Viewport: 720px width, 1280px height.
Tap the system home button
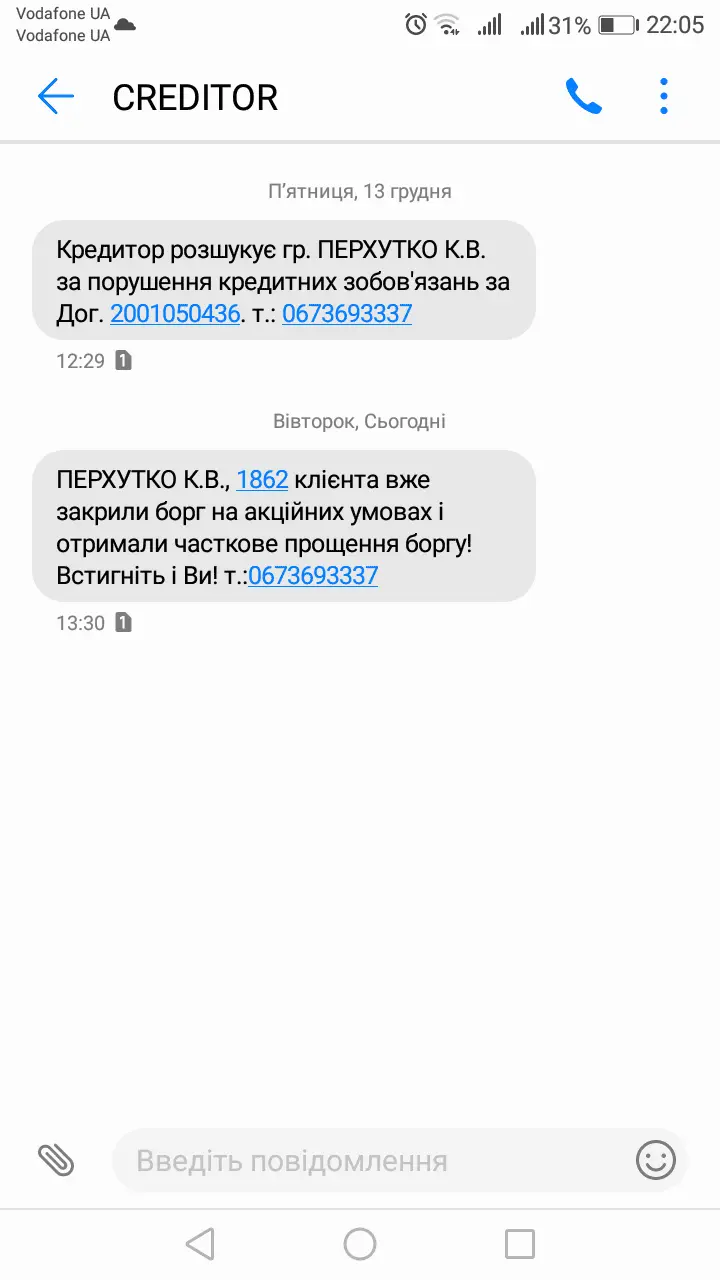click(x=360, y=1244)
